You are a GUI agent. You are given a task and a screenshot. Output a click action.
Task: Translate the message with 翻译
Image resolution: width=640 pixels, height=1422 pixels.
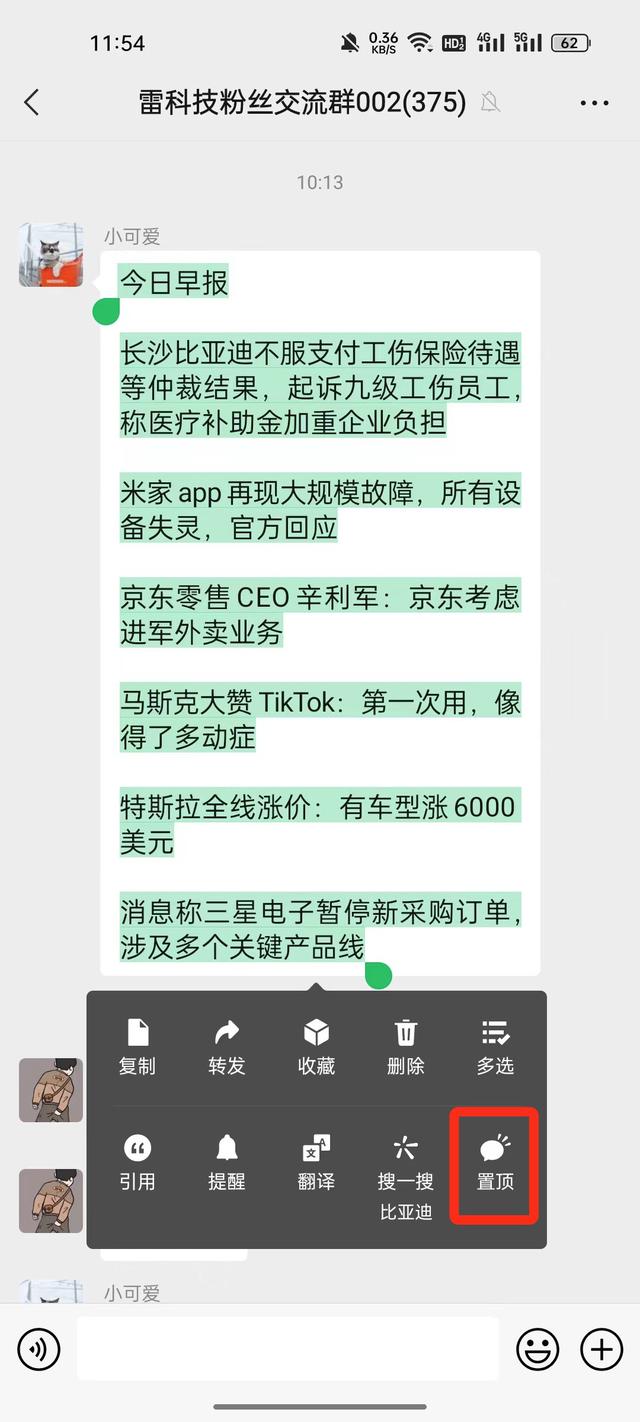tap(316, 1162)
